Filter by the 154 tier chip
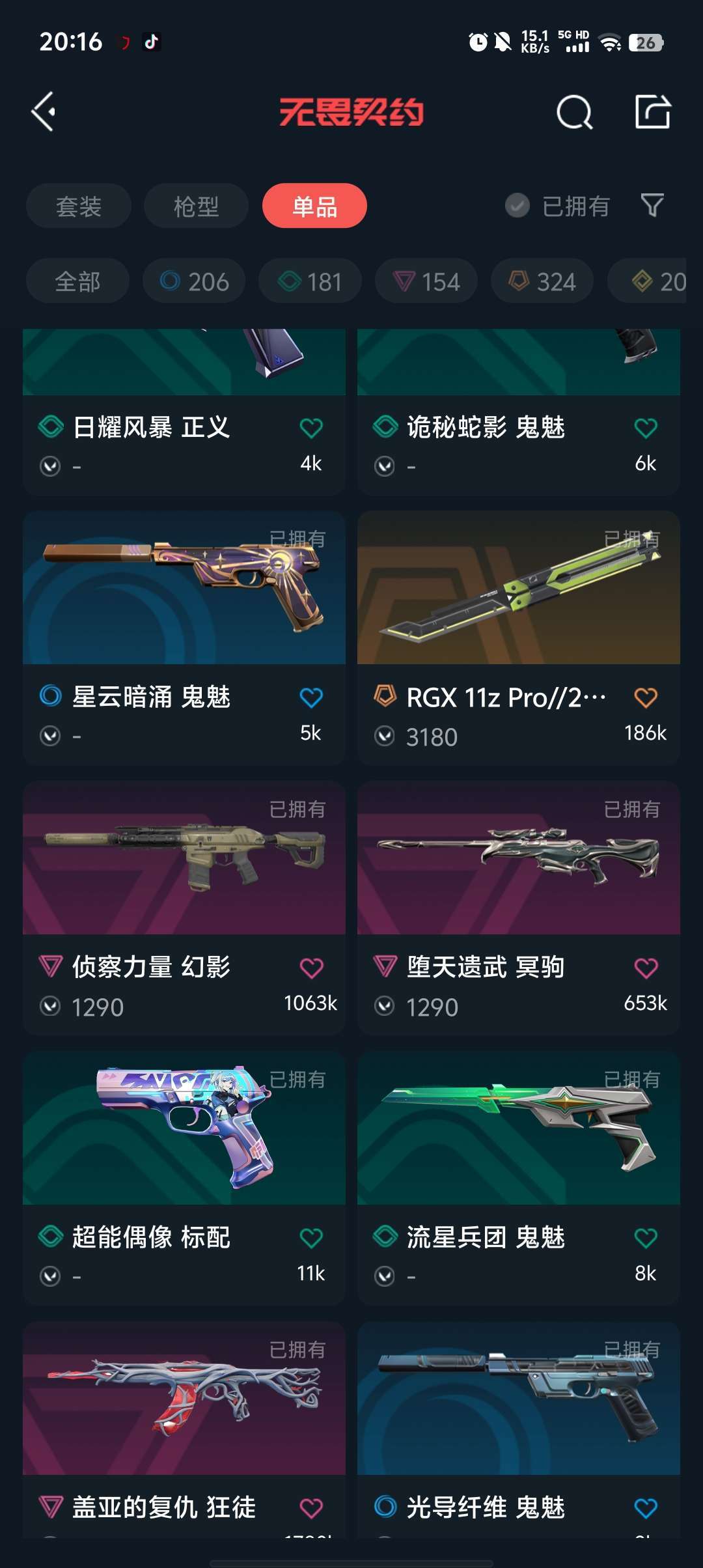 (x=426, y=281)
